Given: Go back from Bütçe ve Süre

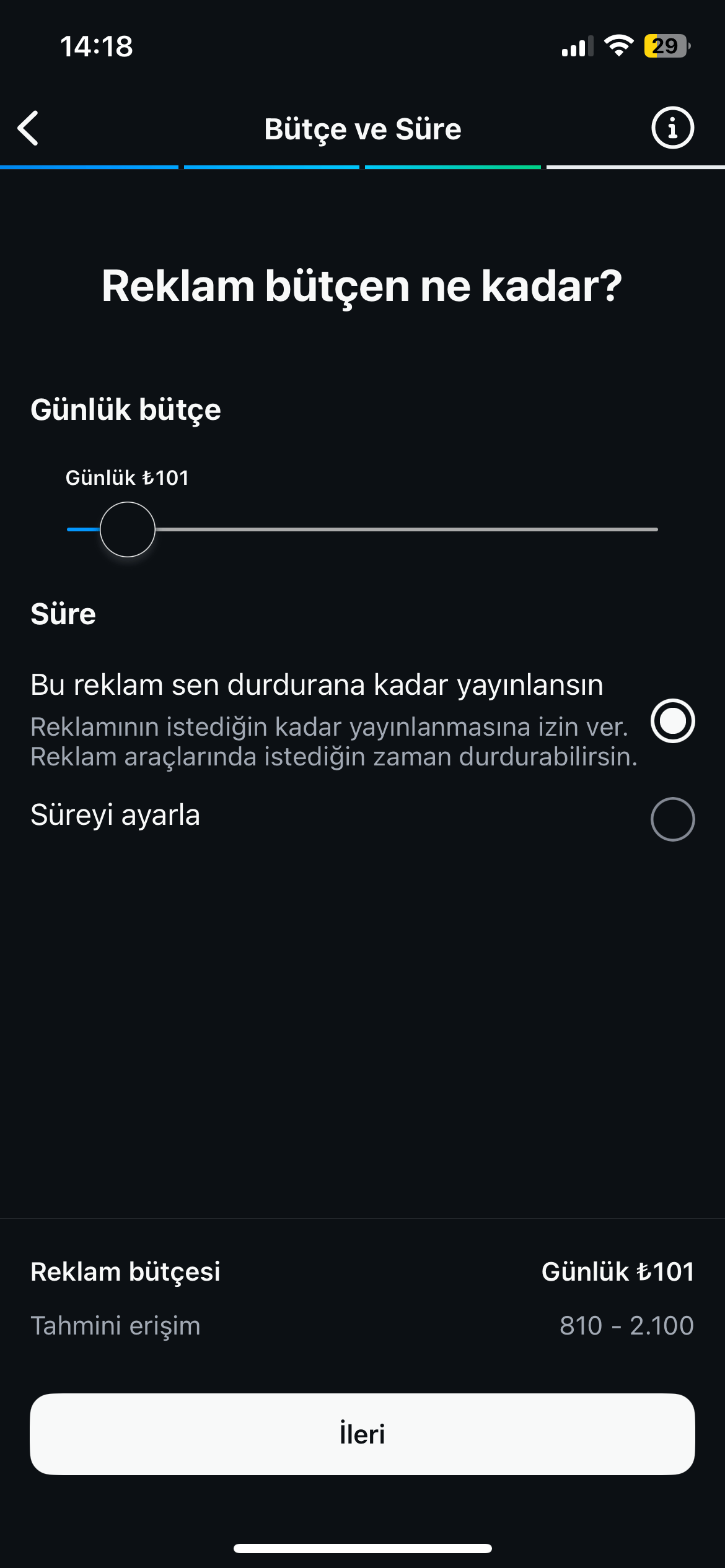Looking at the screenshot, I should [29, 129].
